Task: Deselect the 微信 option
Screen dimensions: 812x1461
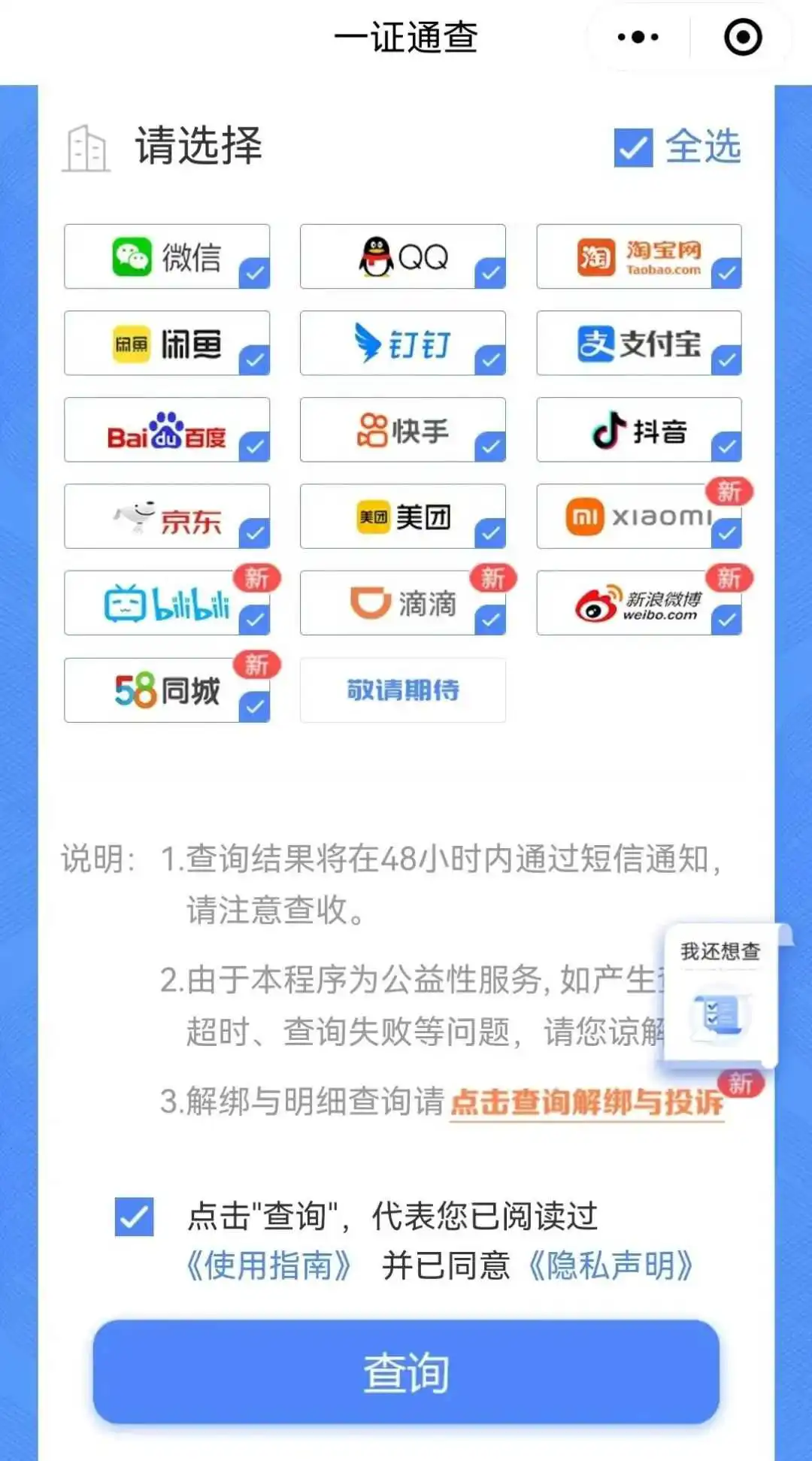Action: pyautogui.click(x=167, y=256)
